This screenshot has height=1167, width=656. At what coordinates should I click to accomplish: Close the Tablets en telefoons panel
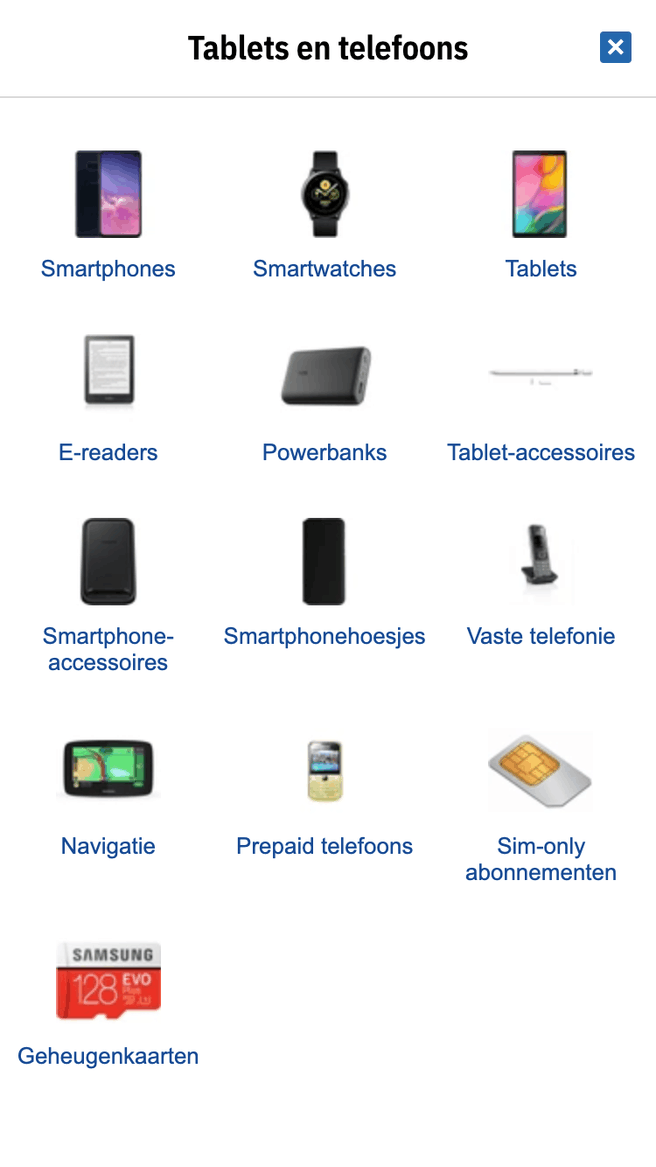tap(615, 47)
